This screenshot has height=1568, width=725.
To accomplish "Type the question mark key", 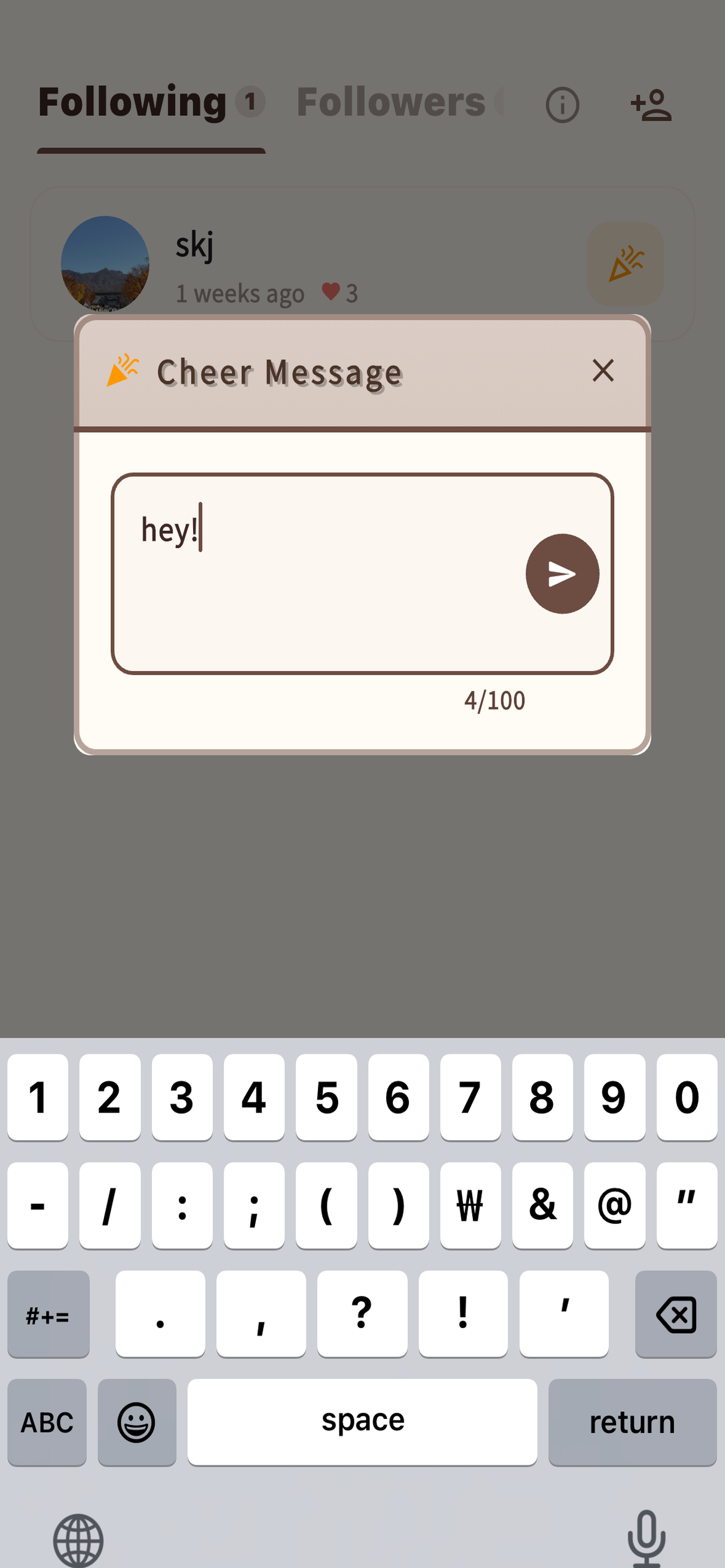I will pos(361,1313).
